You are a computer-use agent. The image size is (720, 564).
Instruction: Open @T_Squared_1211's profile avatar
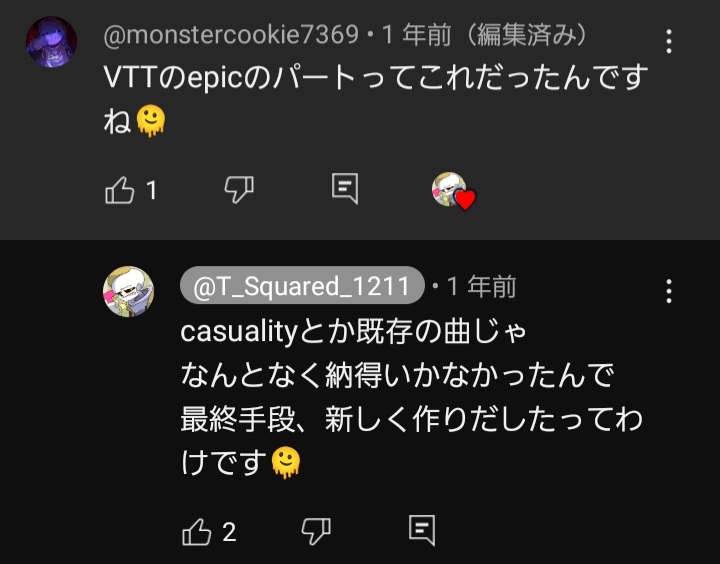[128, 291]
